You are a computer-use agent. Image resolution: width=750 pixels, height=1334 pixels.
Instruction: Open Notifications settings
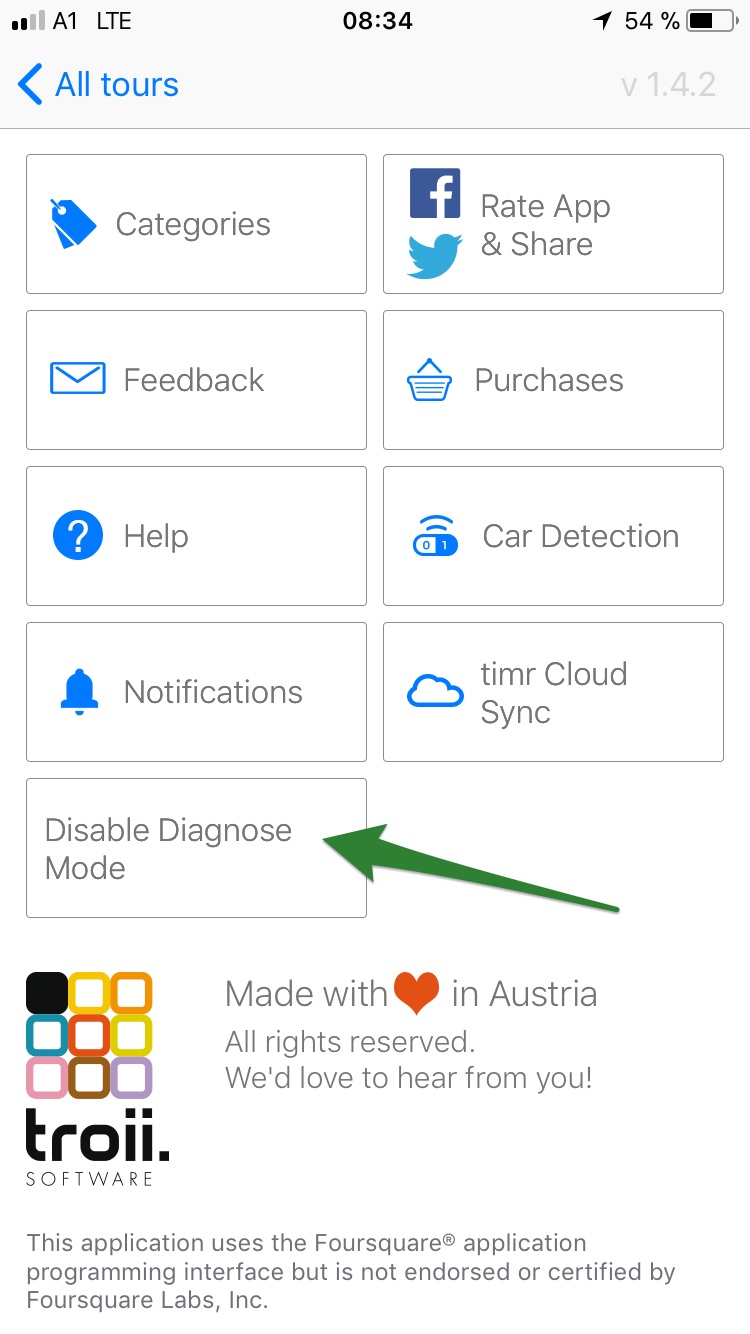[196, 692]
